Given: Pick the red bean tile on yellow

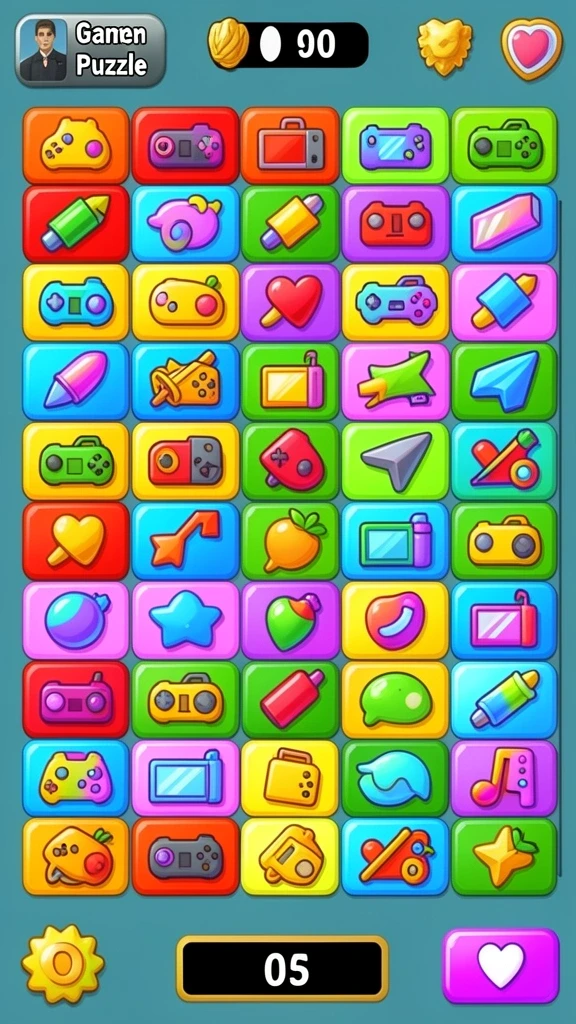Looking at the screenshot, I should click(x=396, y=620).
